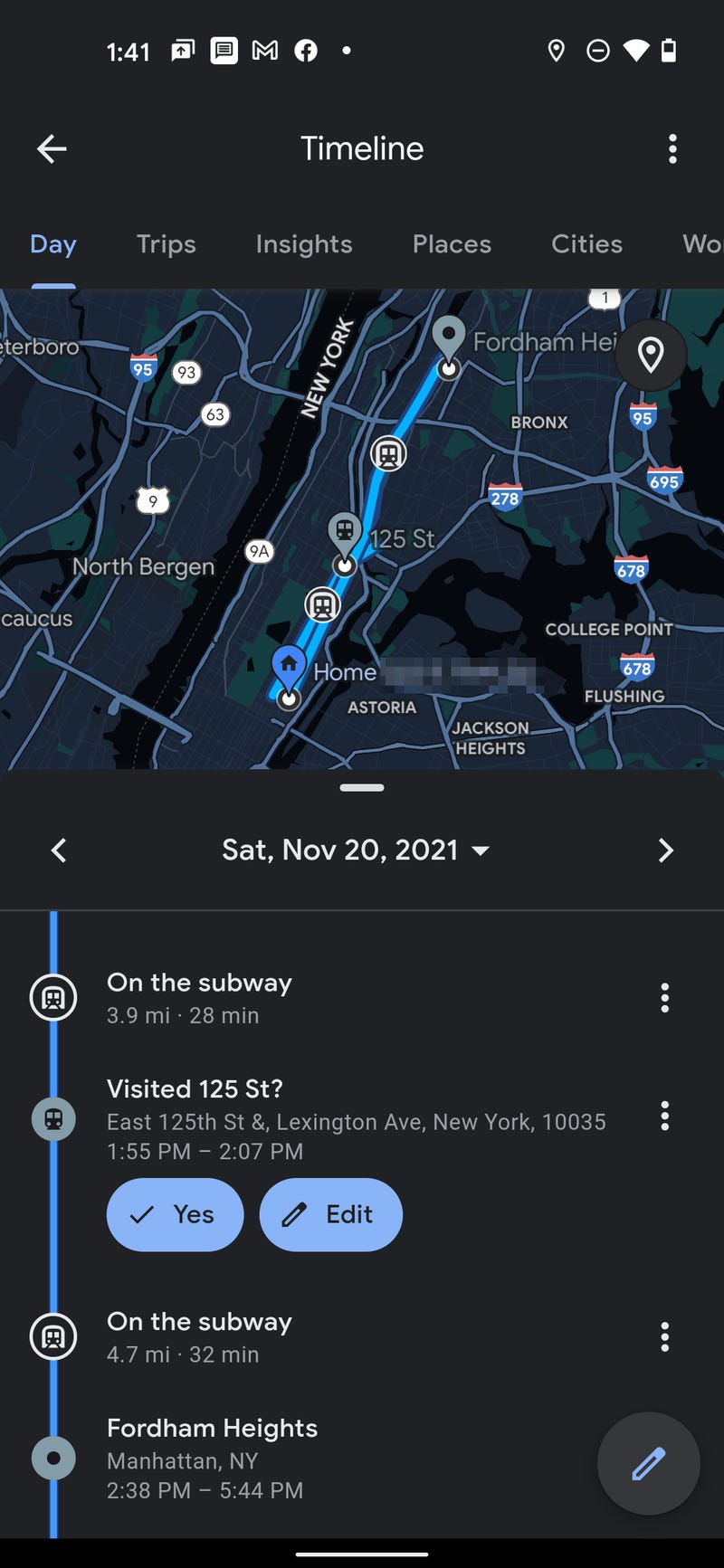Confirm visit to 125 St with Yes
The height and width of the screenshot is (1568, 724).
tap(175, 1214)
